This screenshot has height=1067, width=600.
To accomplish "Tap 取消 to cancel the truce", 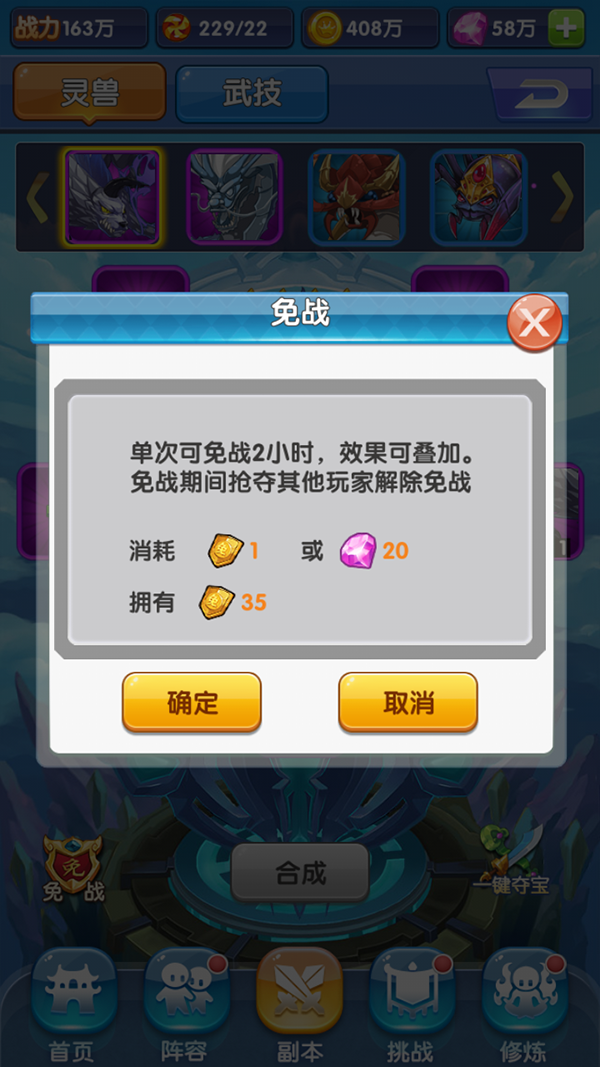I will tap(408, 702).
